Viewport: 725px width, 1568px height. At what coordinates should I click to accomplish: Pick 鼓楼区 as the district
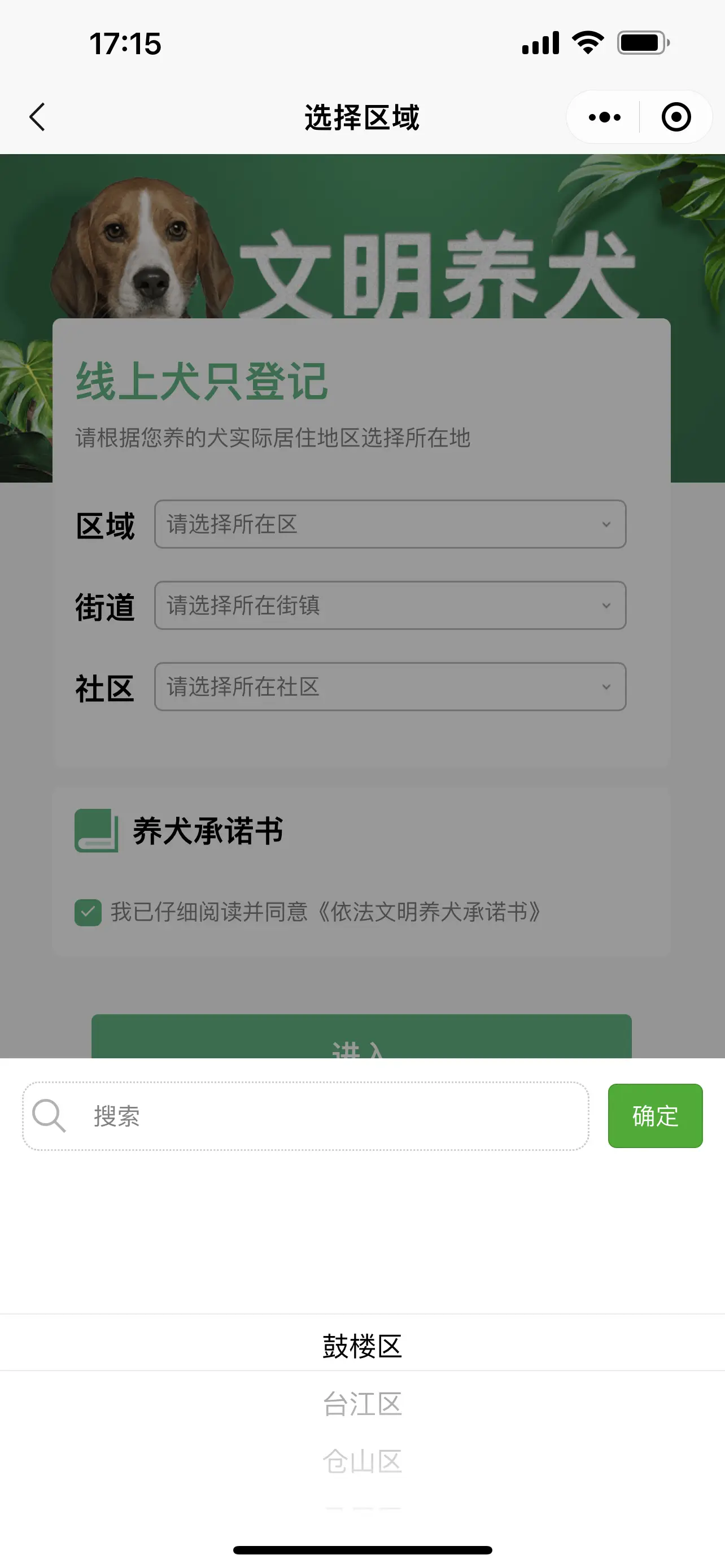362,1346
